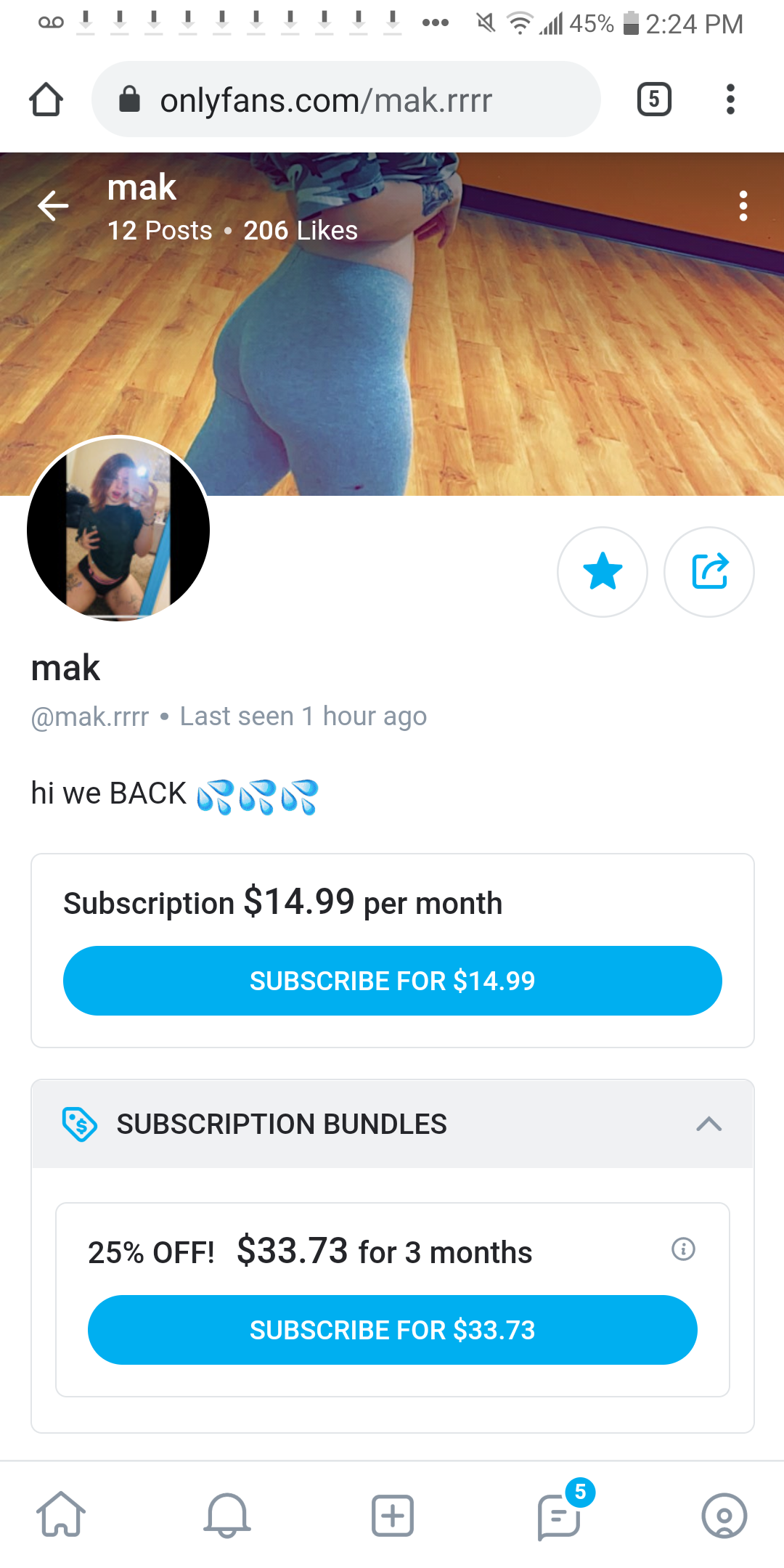
Task: Open messages via the chat bubble icon
Action: 558,1516
